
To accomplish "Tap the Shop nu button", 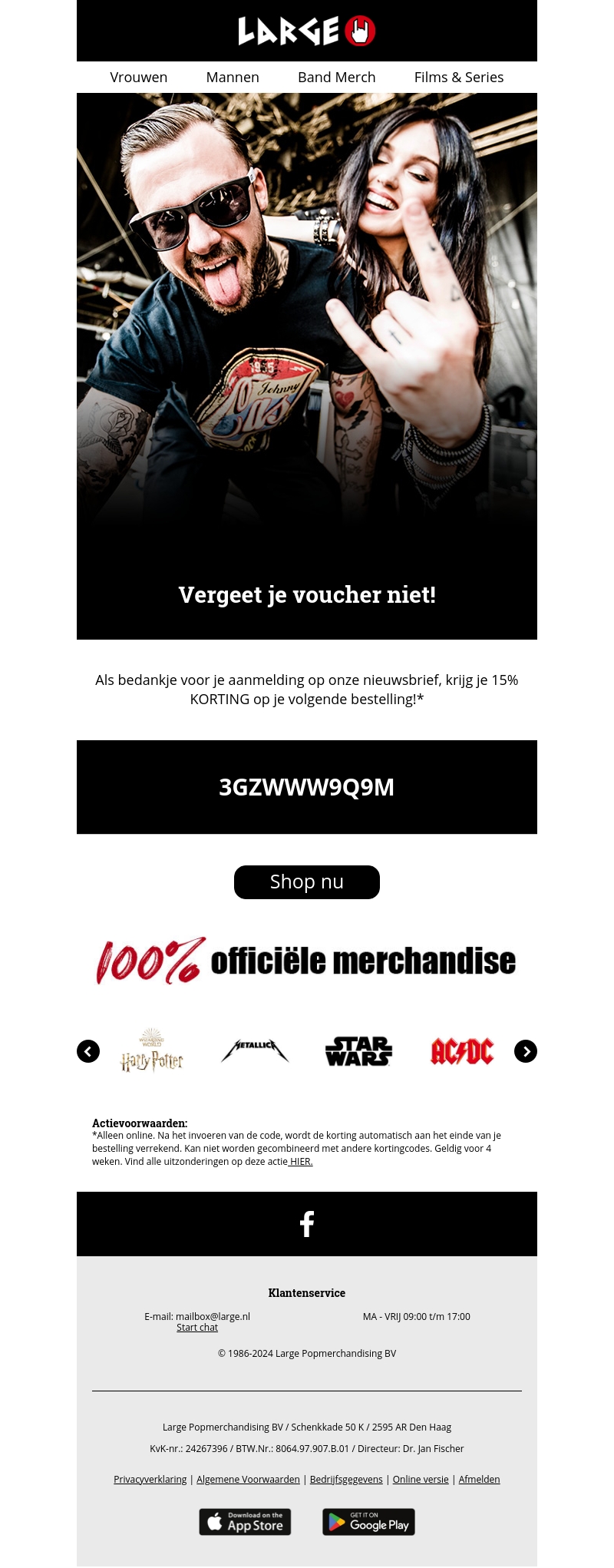I will [307, 882].
